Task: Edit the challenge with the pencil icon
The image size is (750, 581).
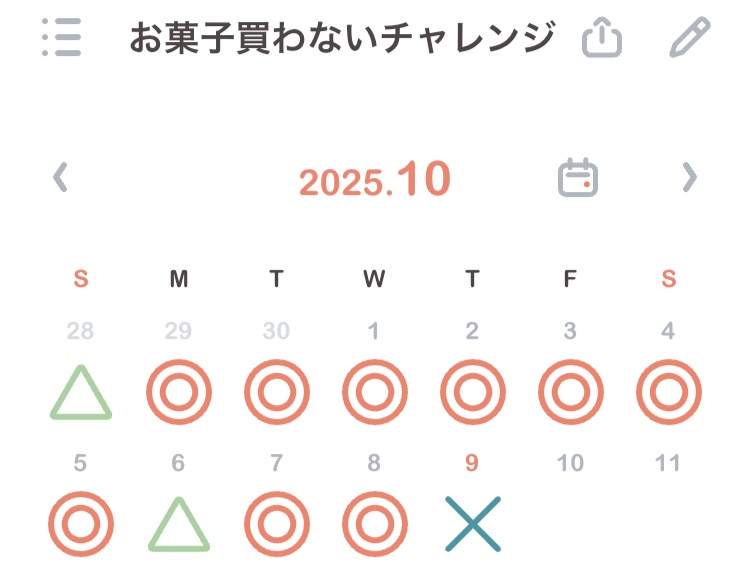Action: click(x=689, y=37)
